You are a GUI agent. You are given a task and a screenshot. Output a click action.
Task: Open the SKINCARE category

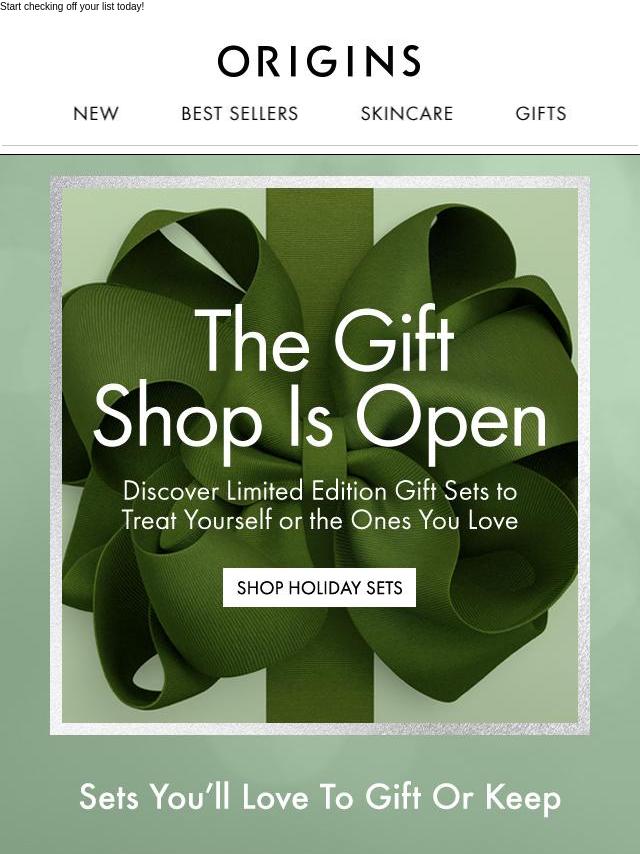pos(406,114)
